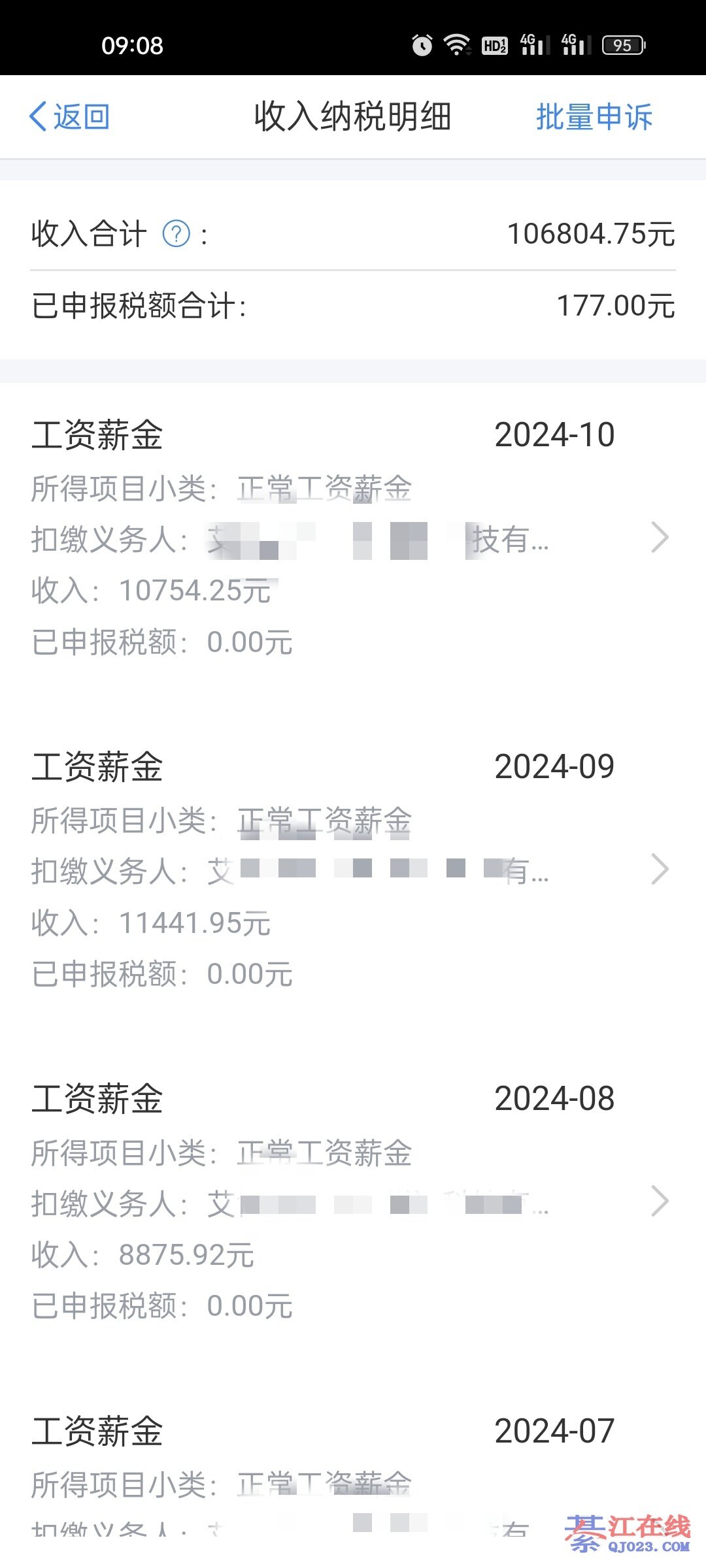Viewport: 706px width, 1568px height.
Task: Open the 2024-10 工资薪金 record
Action: 353,538
